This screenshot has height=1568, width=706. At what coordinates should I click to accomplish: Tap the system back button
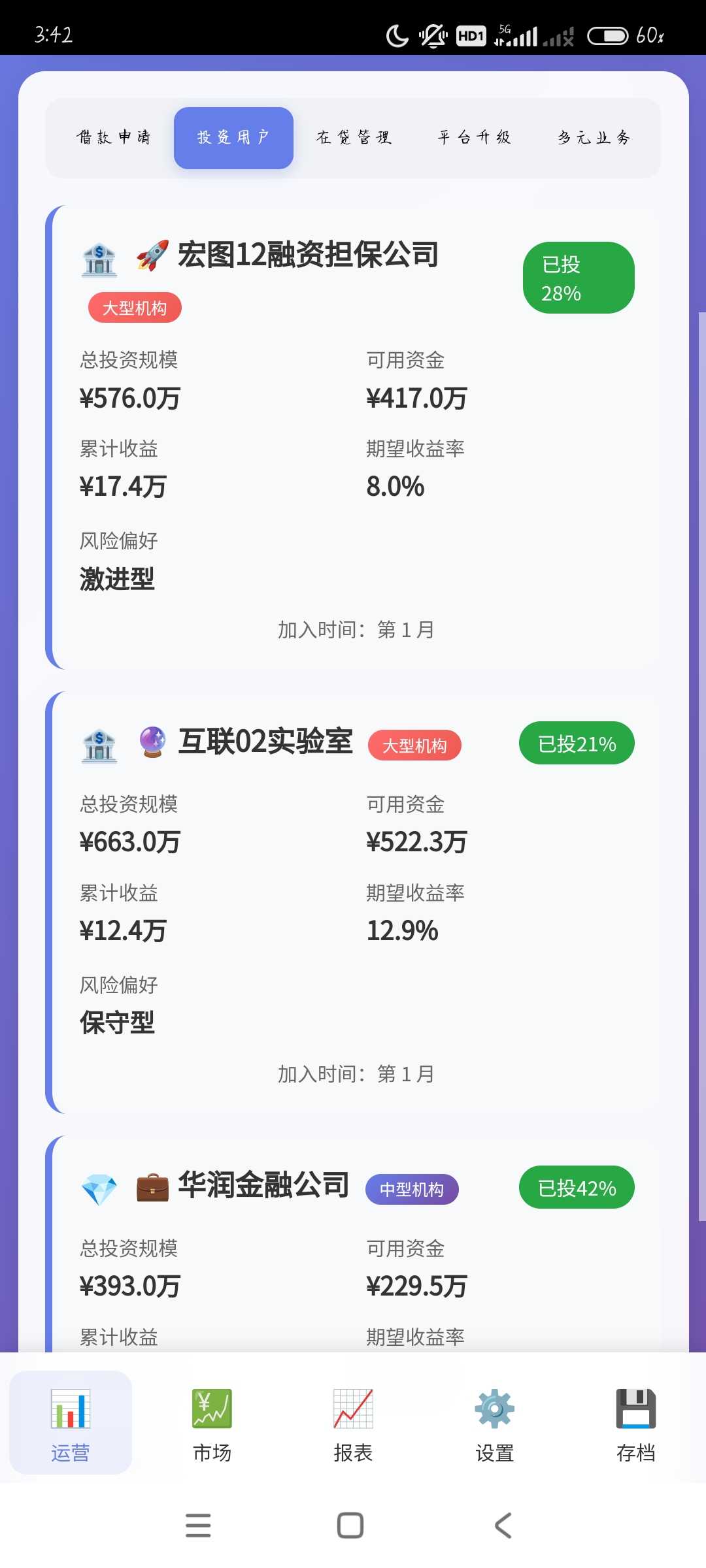pos(503,1526)
